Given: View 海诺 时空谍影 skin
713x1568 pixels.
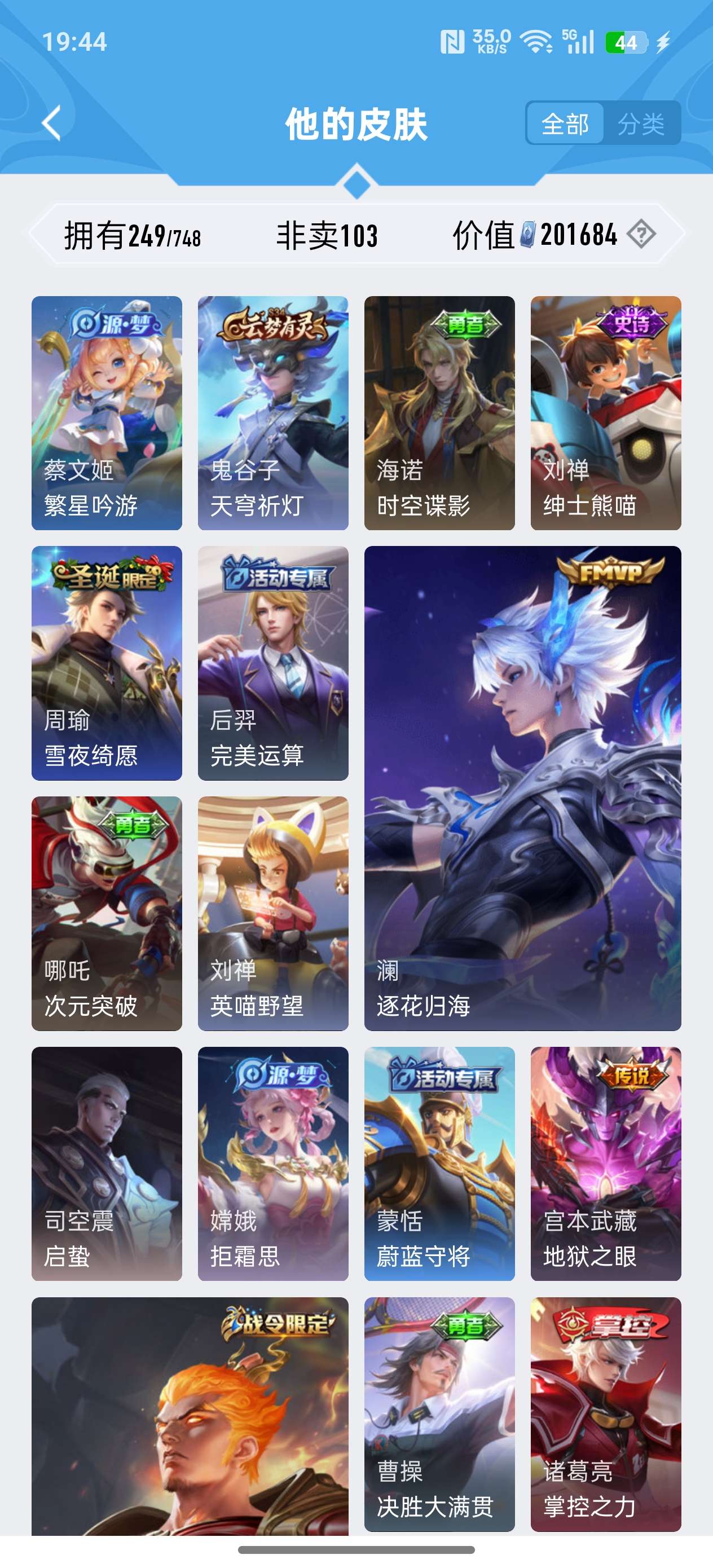Looking at the screenshot, I should tap(439, 413).
